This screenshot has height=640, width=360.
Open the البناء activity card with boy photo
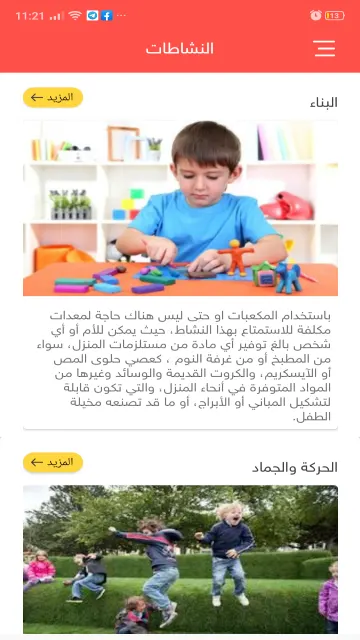pyautogui.click(x=180, y=275)
